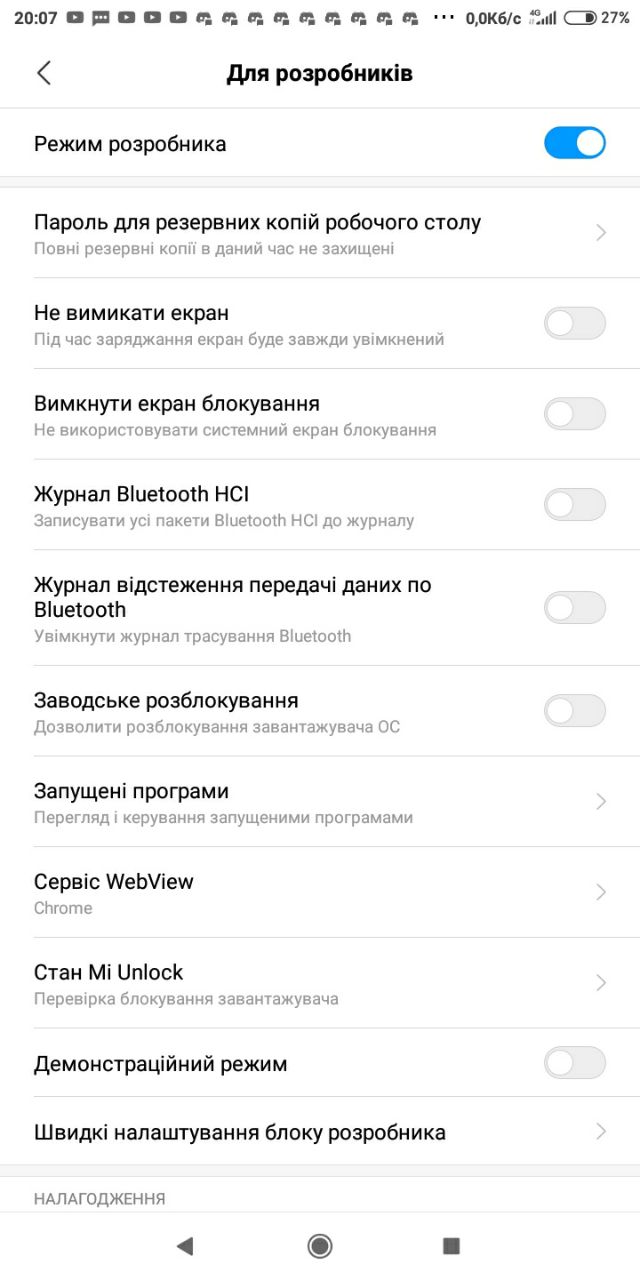Go back using the header arrow
Image resolution: width=640 pixels, height=1280 pixels.
(43, 73)
